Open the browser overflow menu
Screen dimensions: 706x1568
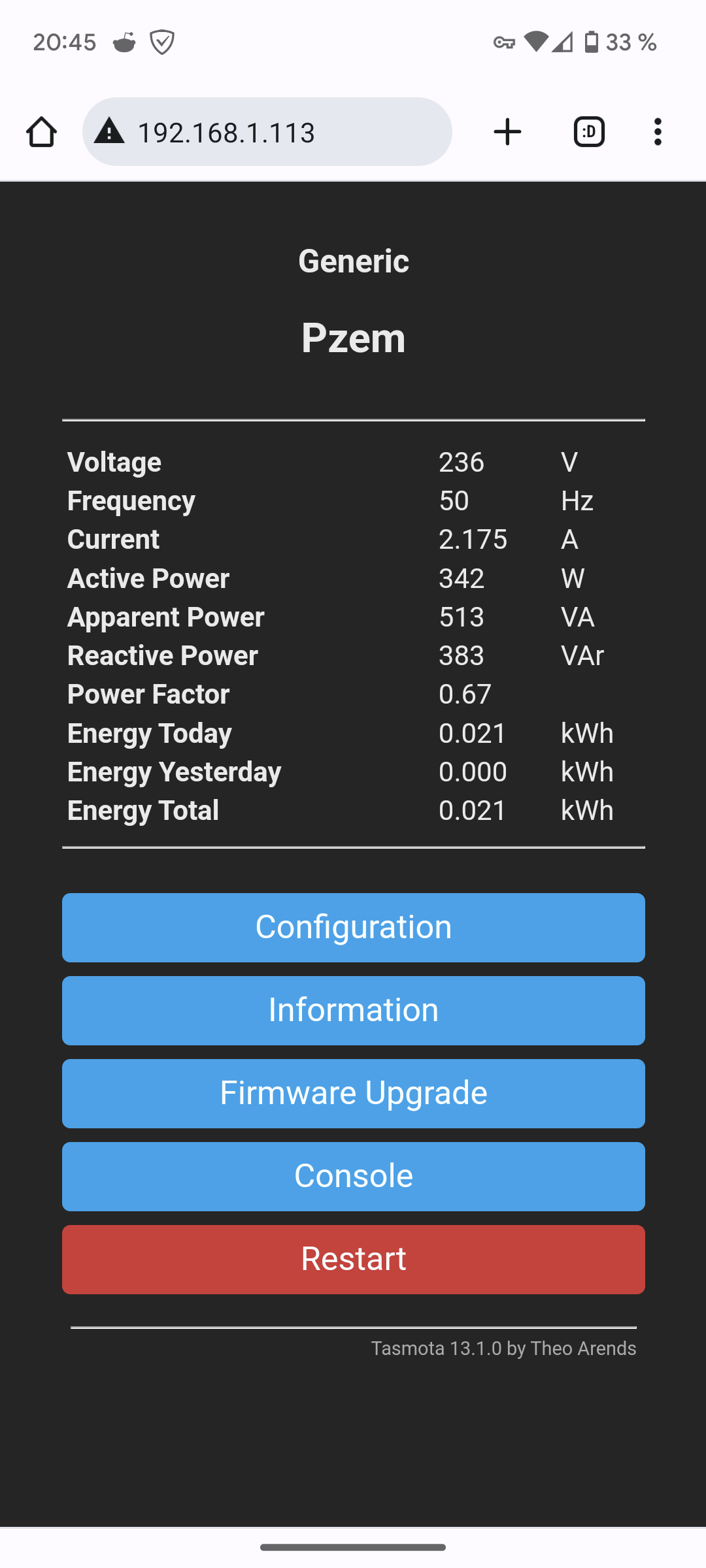click(658, 132)
